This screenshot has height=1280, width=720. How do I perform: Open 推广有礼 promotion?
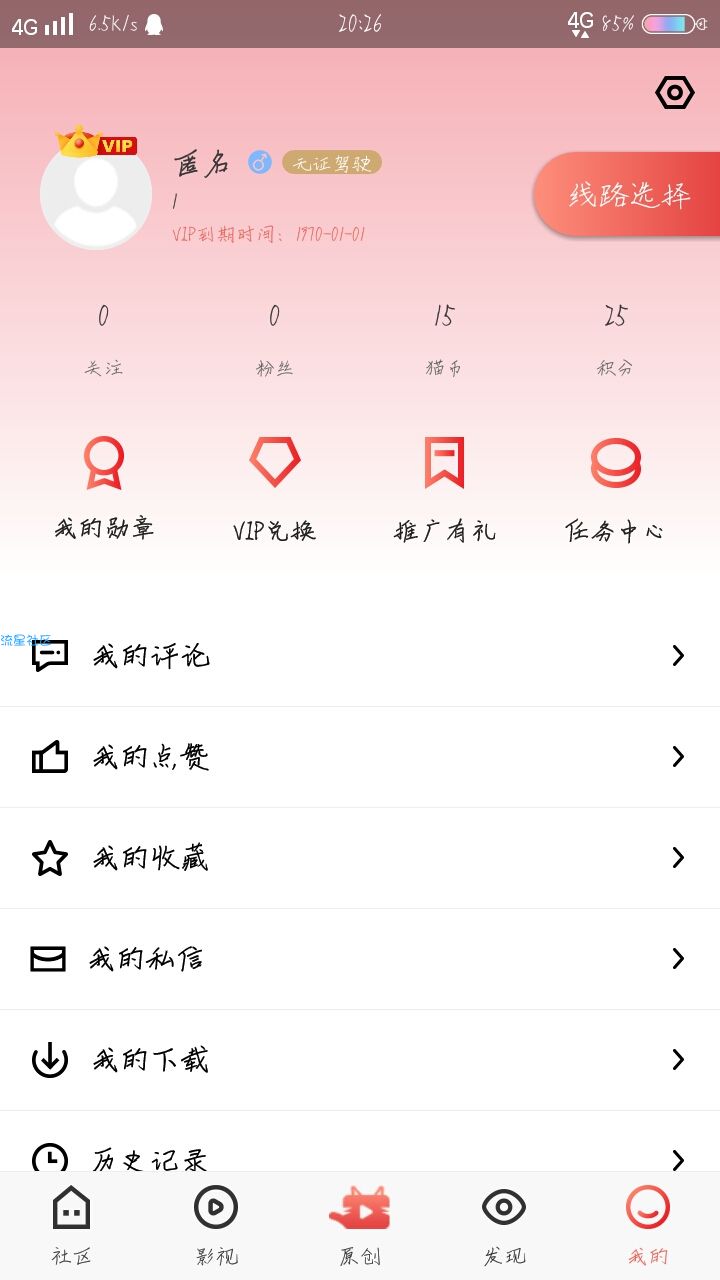[x=445, y=490]
